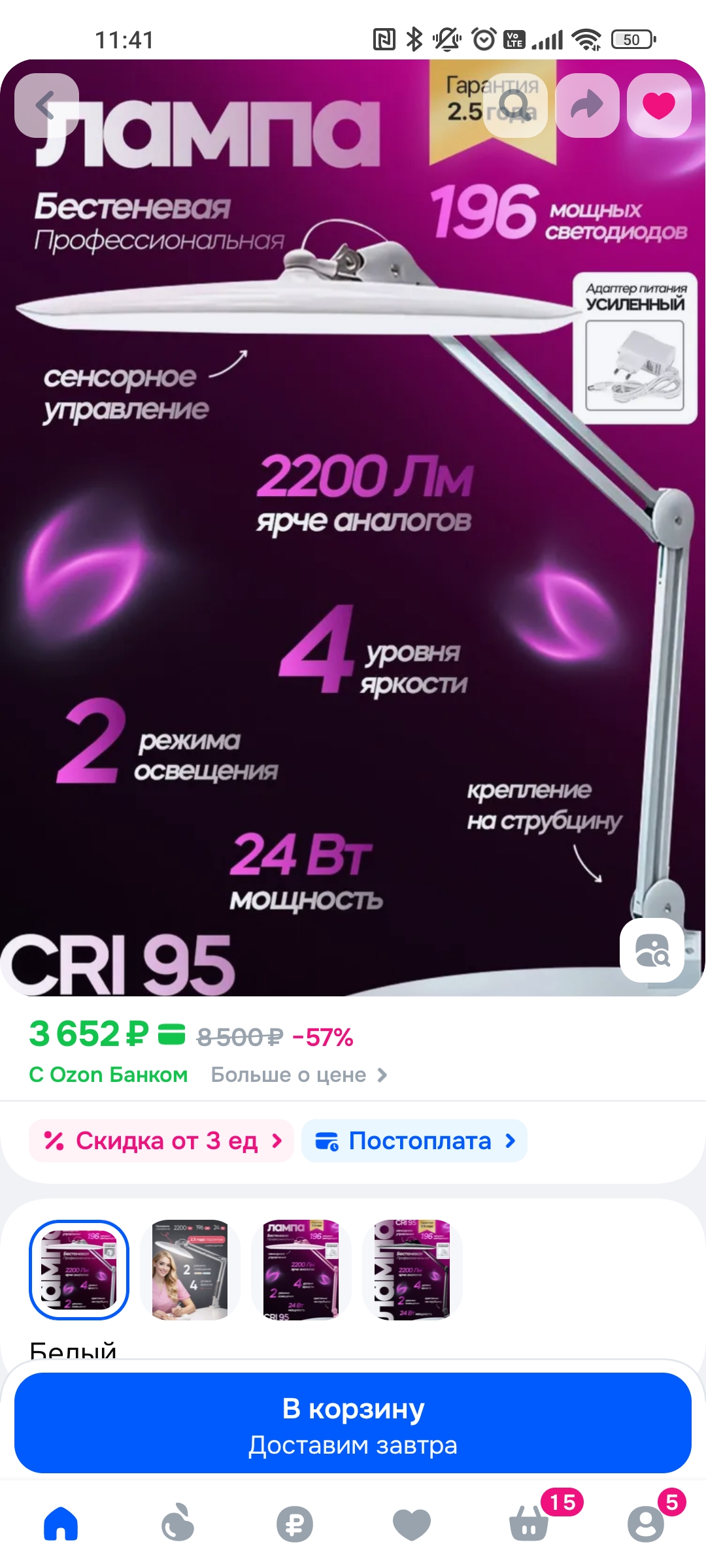The image size is (706, 1568).
Task: Open the search icon
Action: point(515,105)
